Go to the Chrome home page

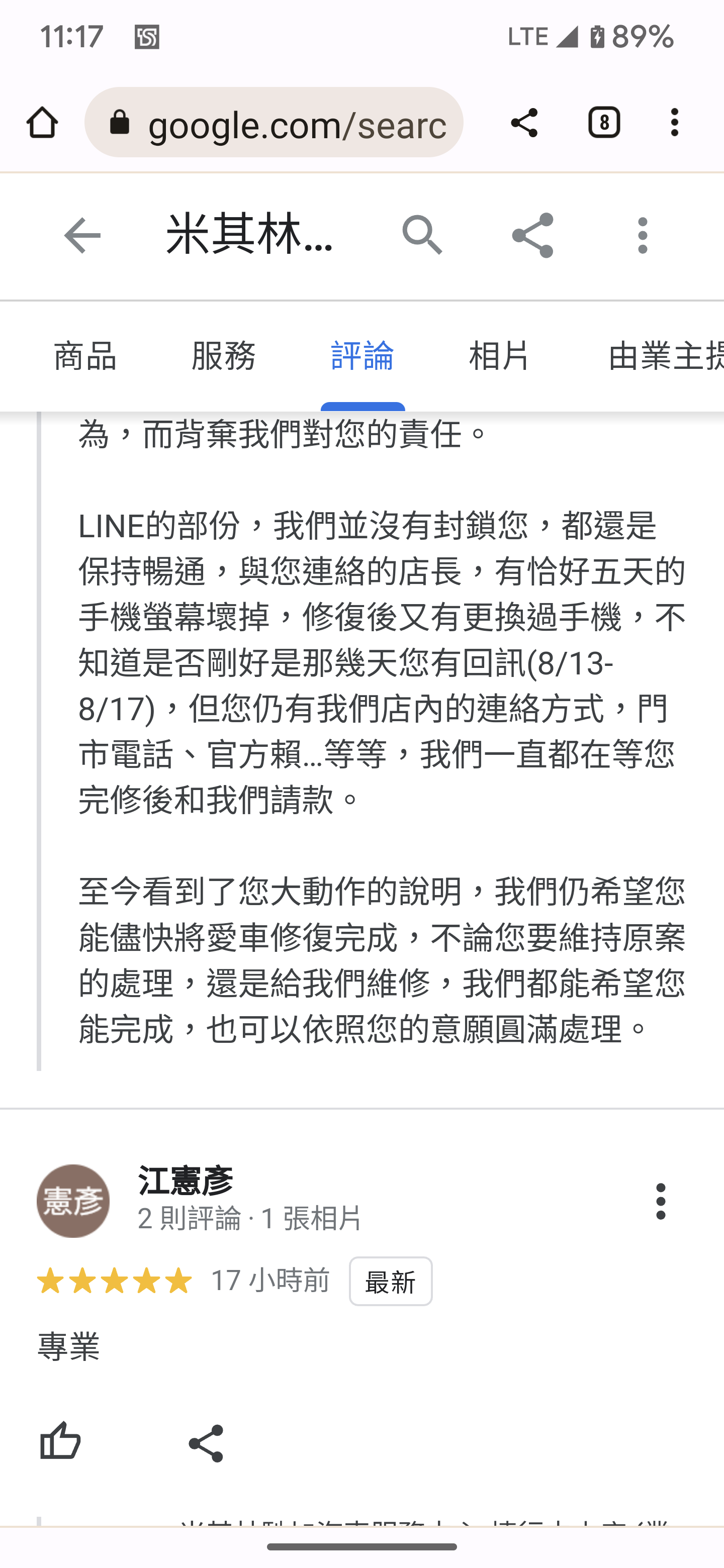pyautogui.click(x=42, y=123)
